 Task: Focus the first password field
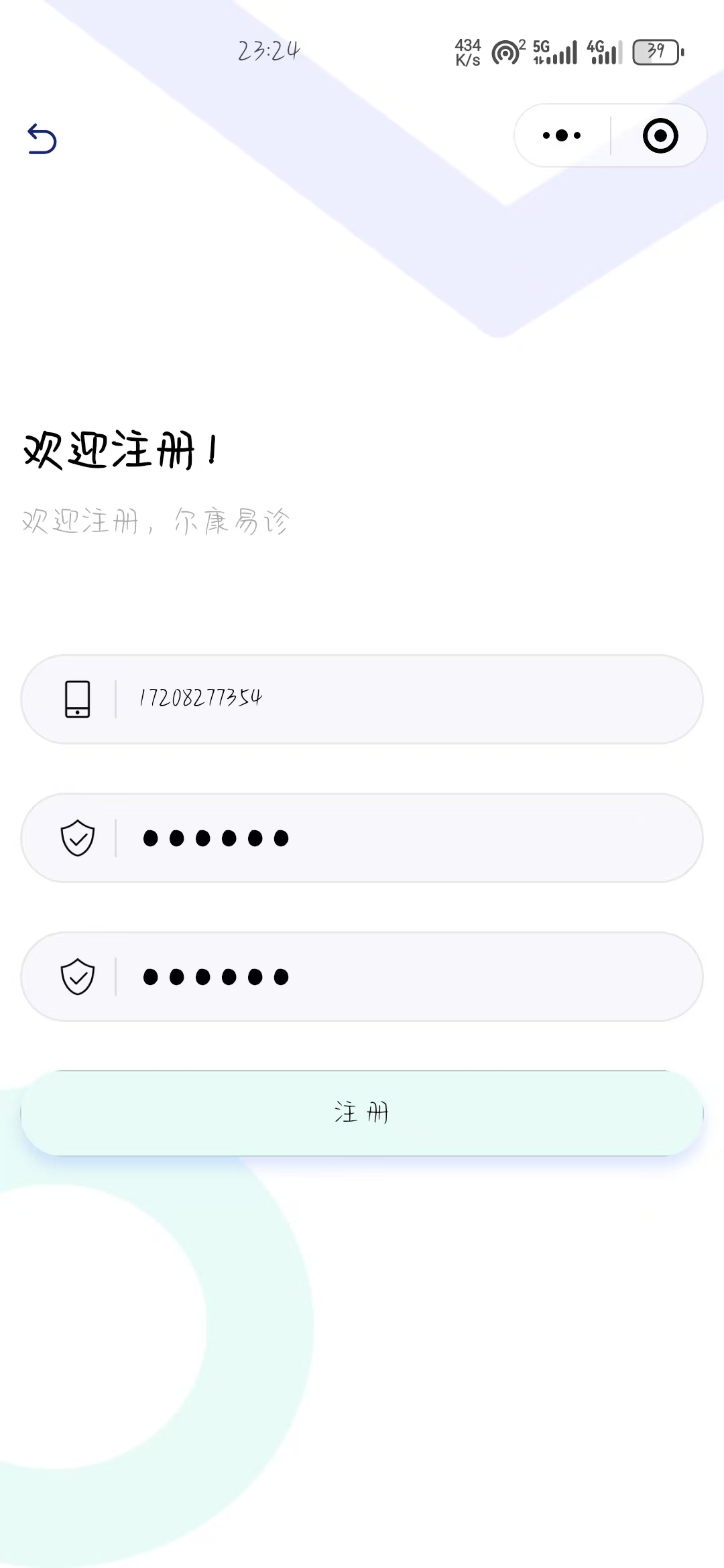[402, 838]
